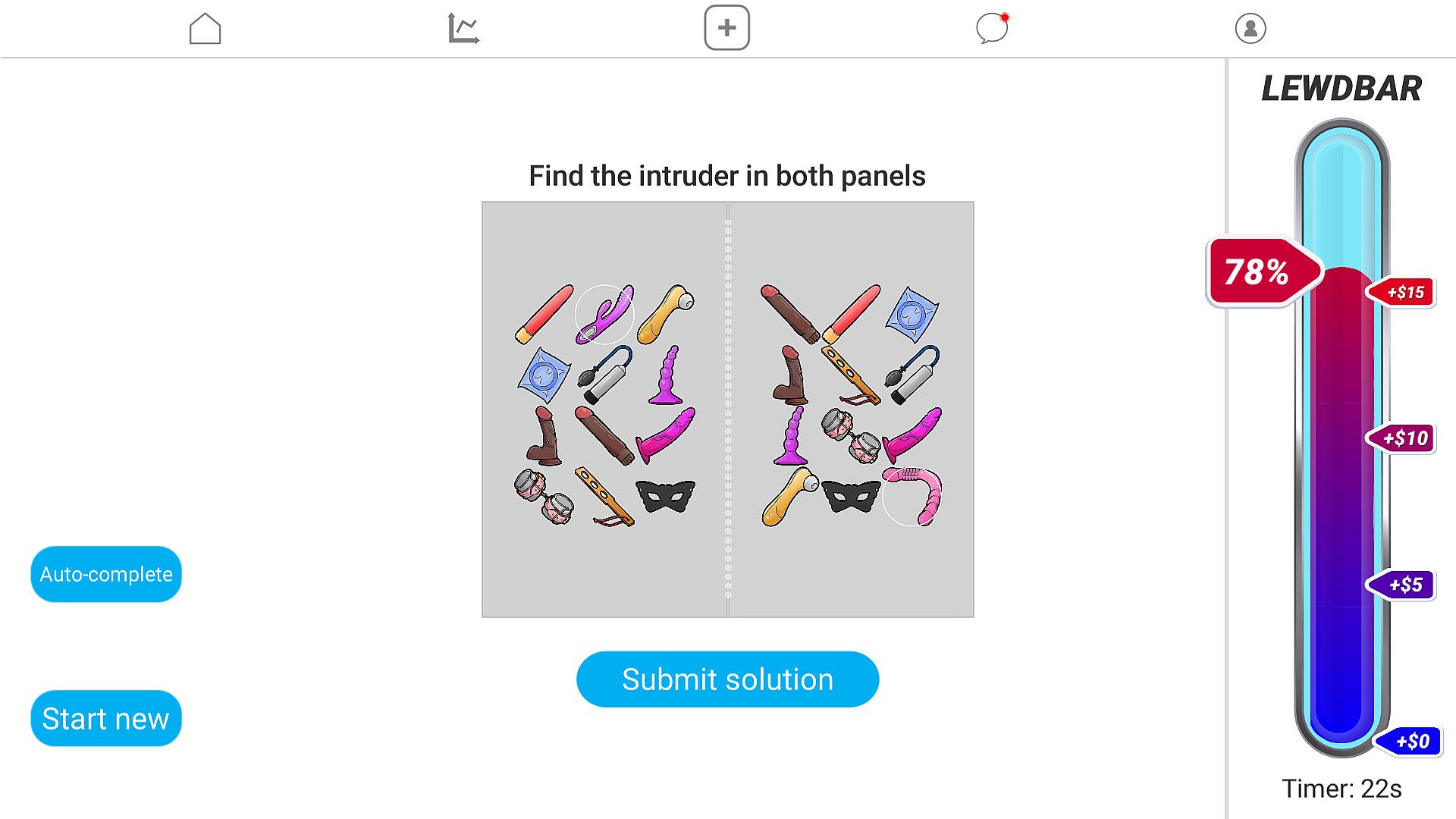Select the black mask in right panel
This screenshot has width=1456, height=819.
[851, 496]
